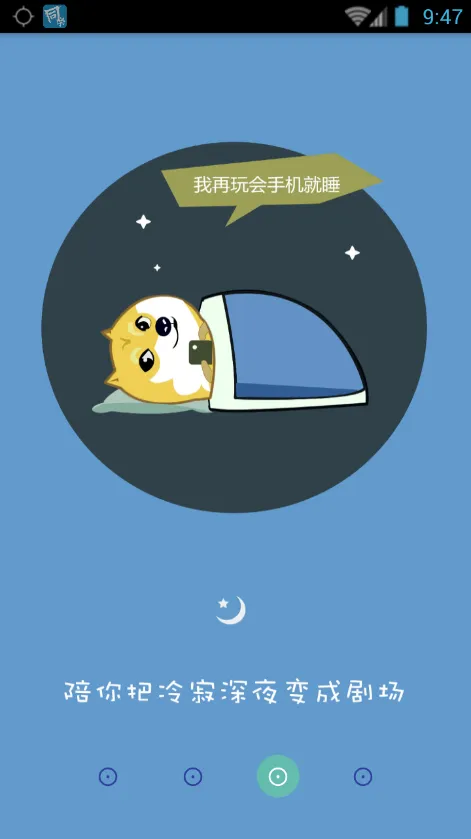Jump to the second onboarding page dot
The width and height of the screenshot is (471, 839).
(193, 776)
